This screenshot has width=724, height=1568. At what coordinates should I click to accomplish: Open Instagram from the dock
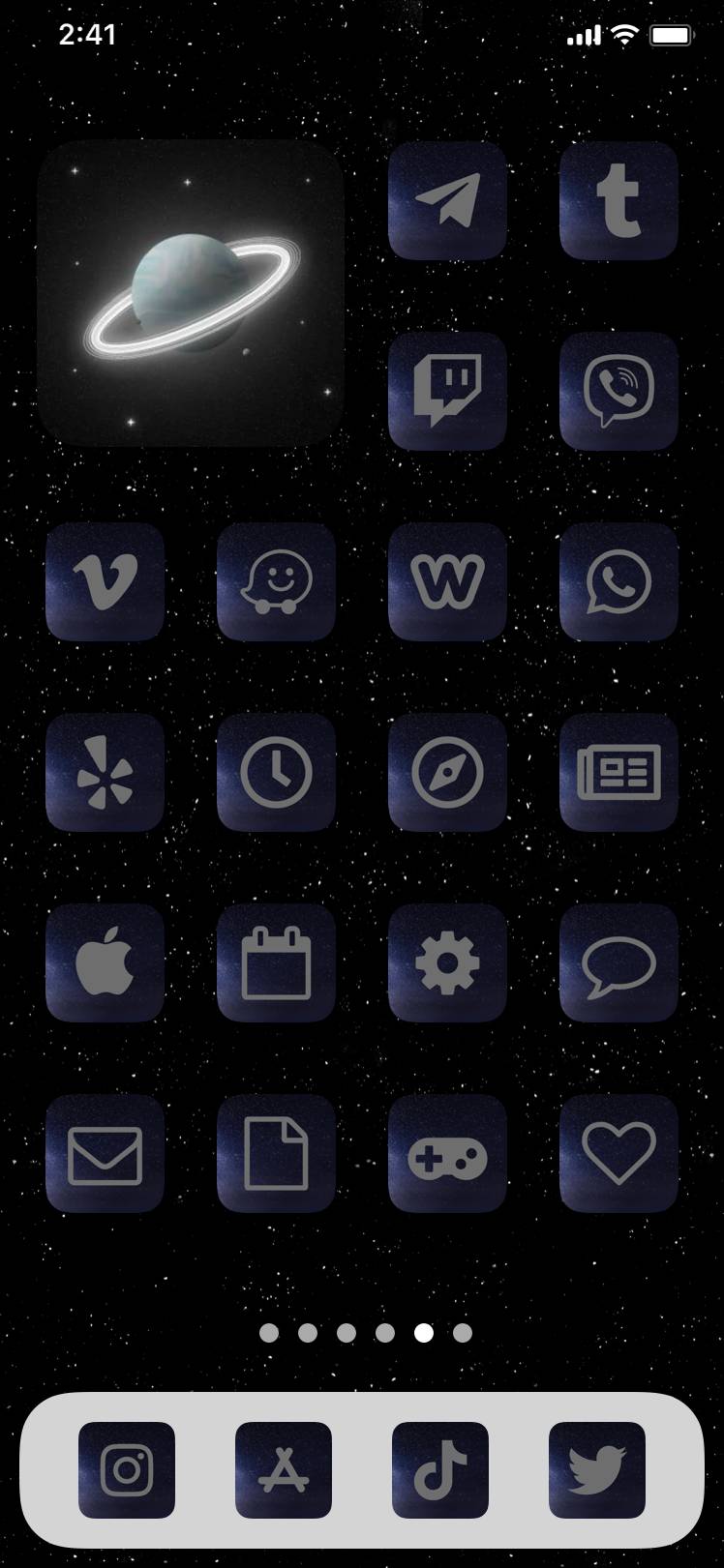[x=127, y=1470]
